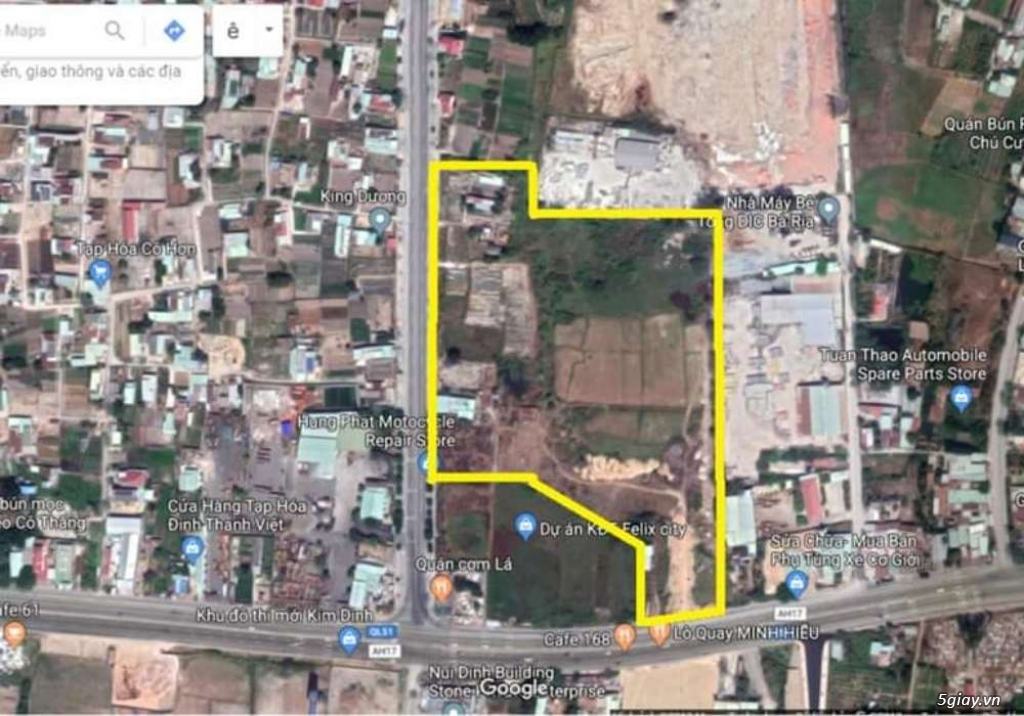Viewport: 1024px width, 716px height.
Task: Open the search box in Maps
Action: [x=50, y=31]
